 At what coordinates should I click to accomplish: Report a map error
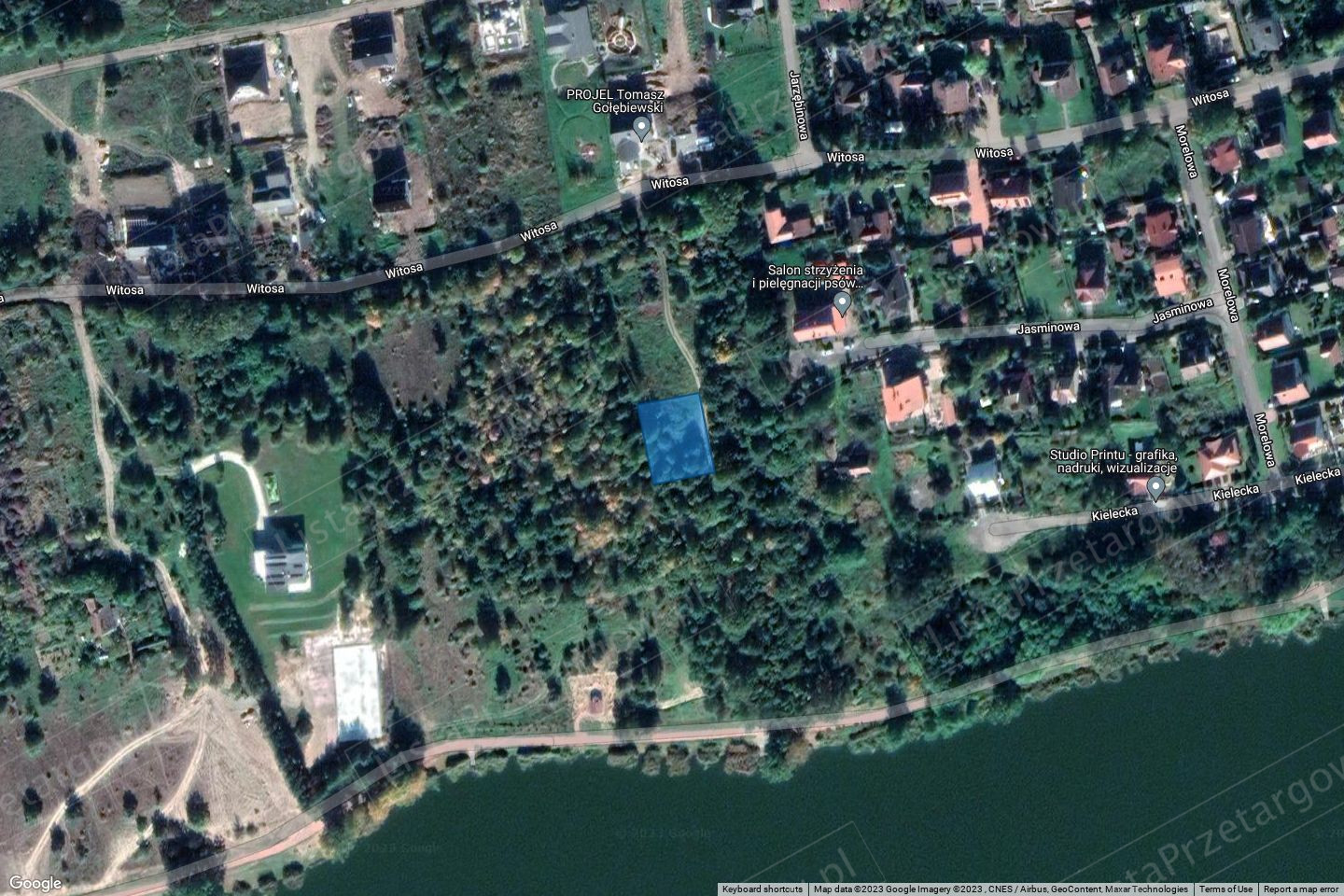pyautogui.click(x=1302, y=889)
